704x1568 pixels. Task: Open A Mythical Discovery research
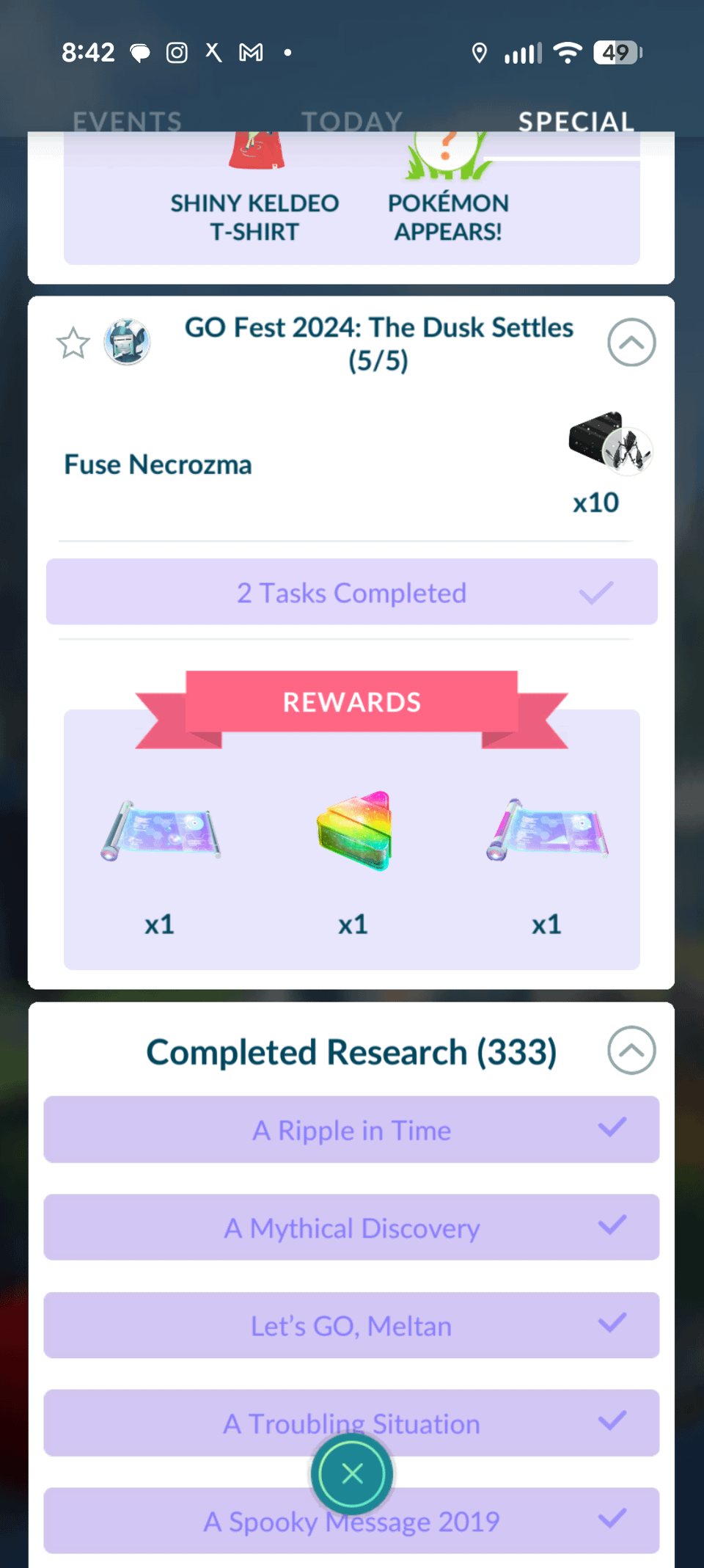[352, 1228]
